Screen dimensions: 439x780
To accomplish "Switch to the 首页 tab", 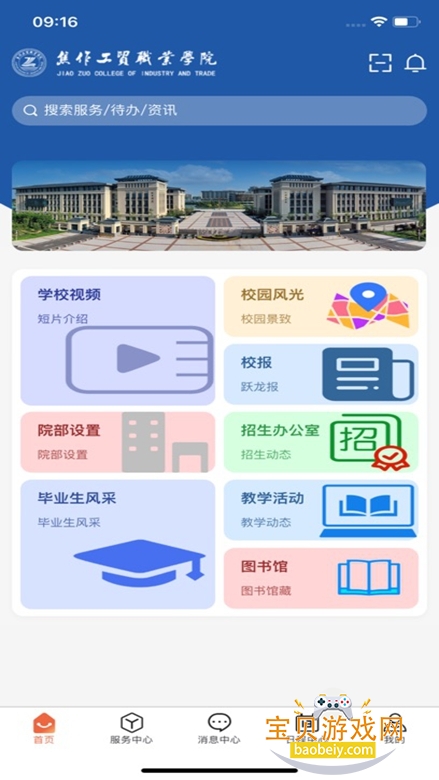I will tap(44, 729).
